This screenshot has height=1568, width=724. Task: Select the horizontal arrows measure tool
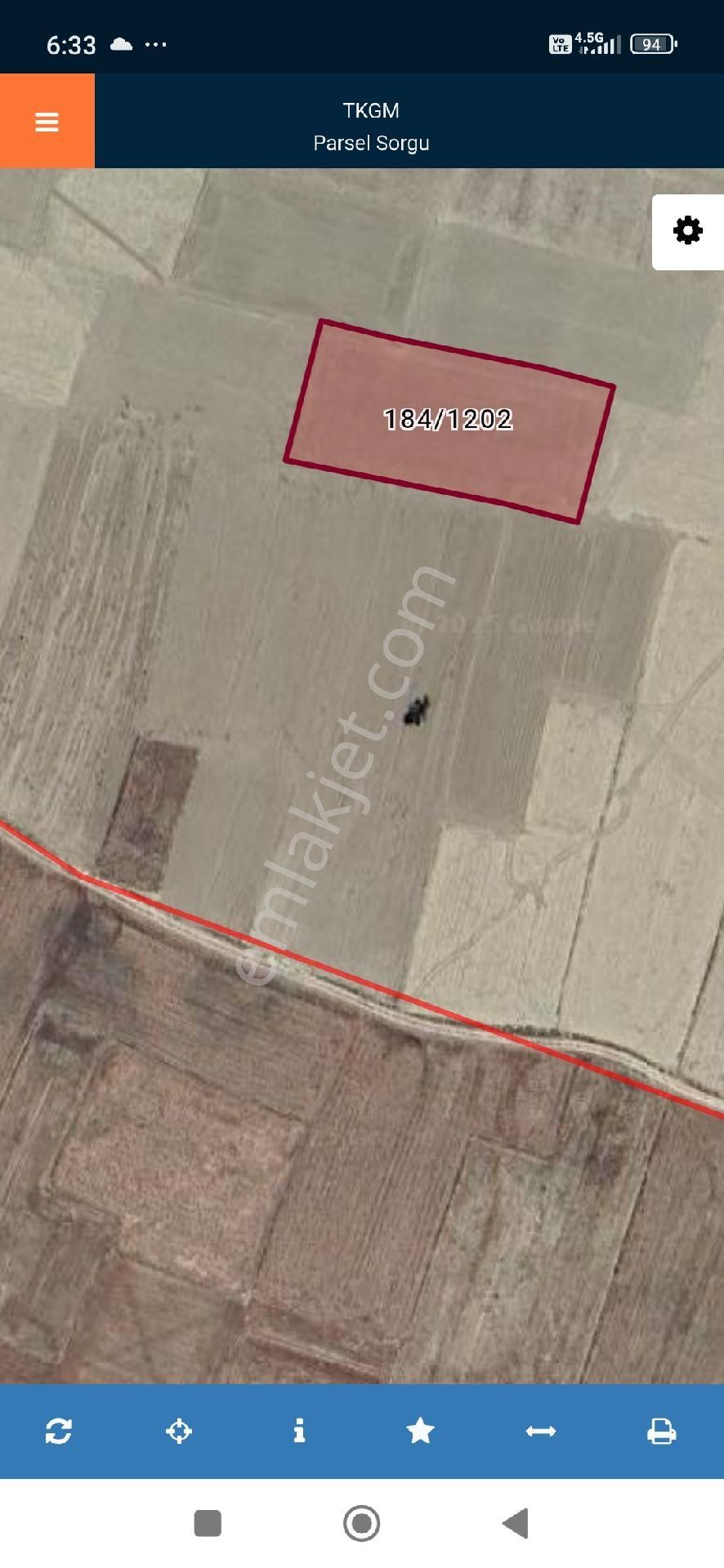pos(540,1431)
